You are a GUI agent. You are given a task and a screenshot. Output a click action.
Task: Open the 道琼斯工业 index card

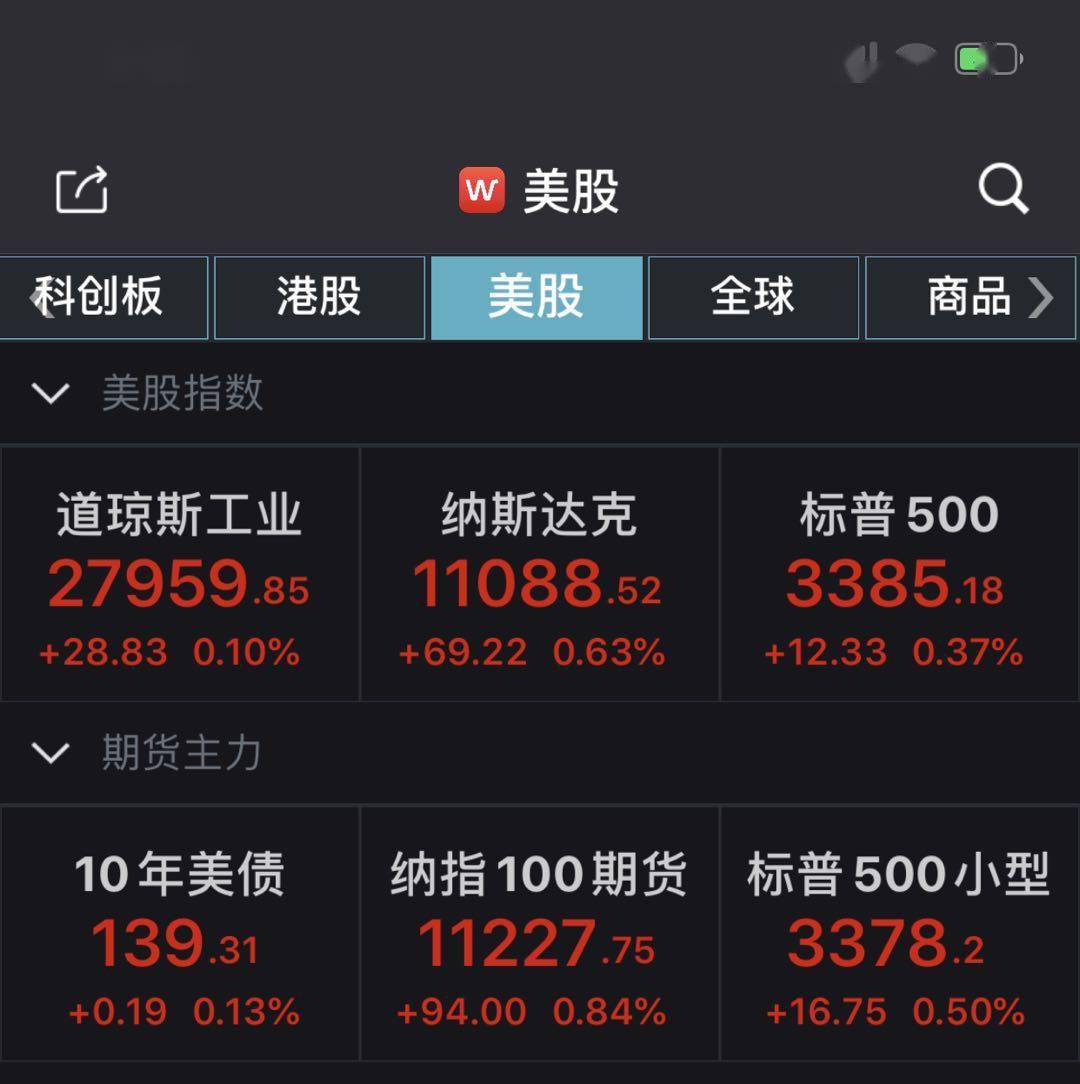coord(180,575)
